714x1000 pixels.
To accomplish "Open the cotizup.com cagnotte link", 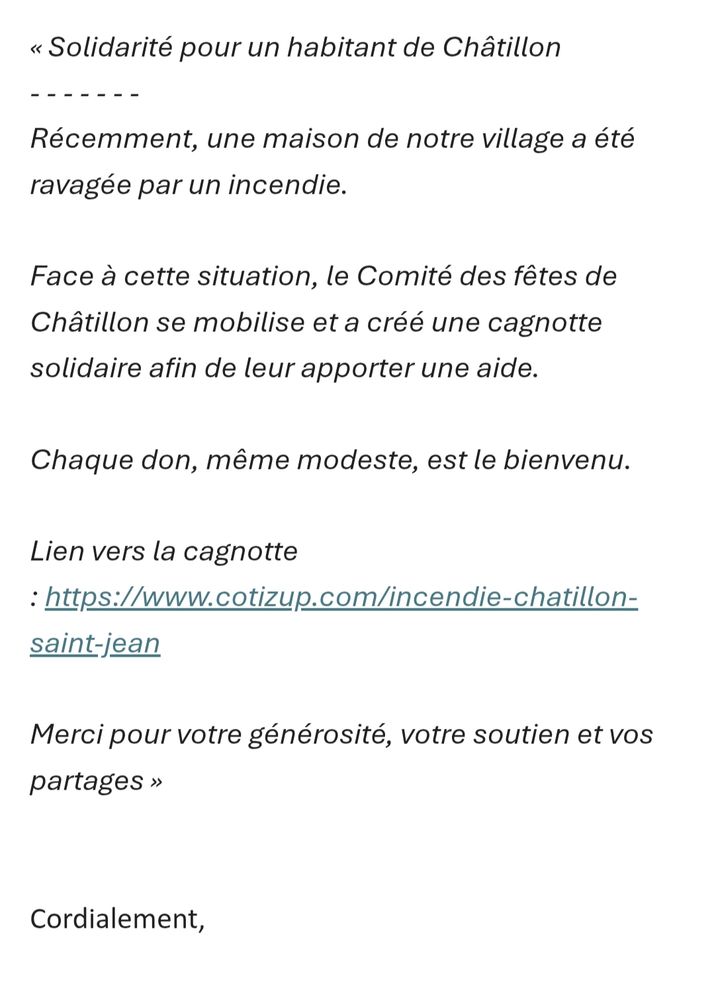I will tap(340, 598).
